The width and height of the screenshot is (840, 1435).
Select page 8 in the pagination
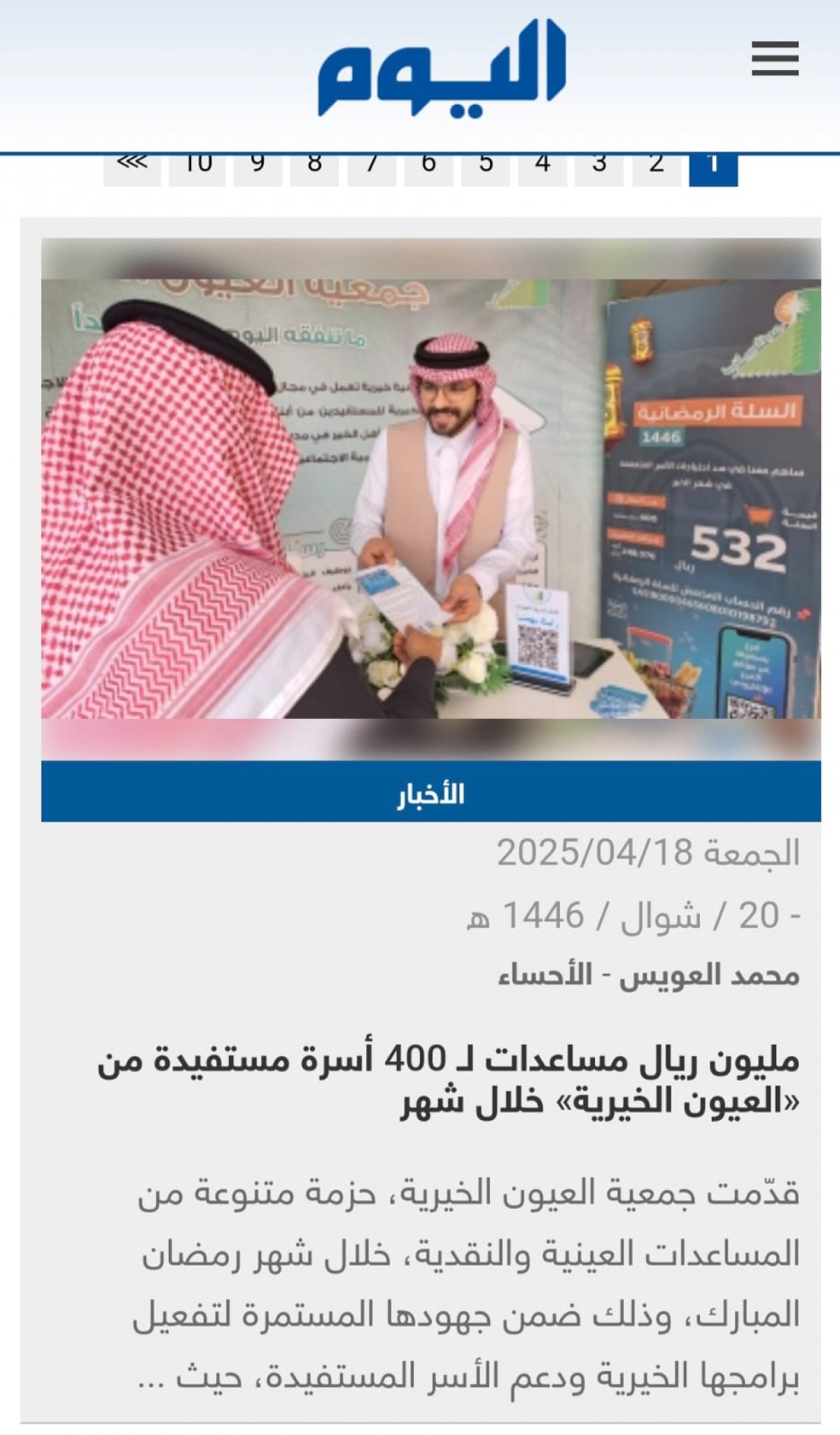coord(314,169)
